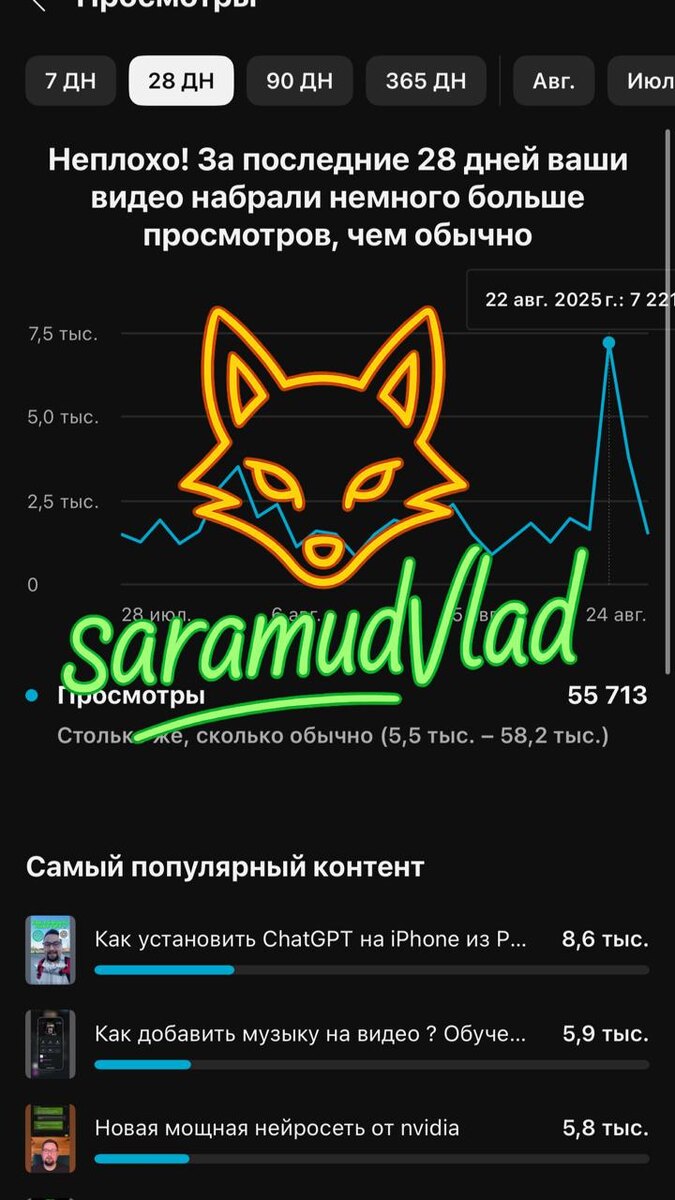The image size is (675, 1200).
Task: Select the Июл month chip
Action: point(645,81)
